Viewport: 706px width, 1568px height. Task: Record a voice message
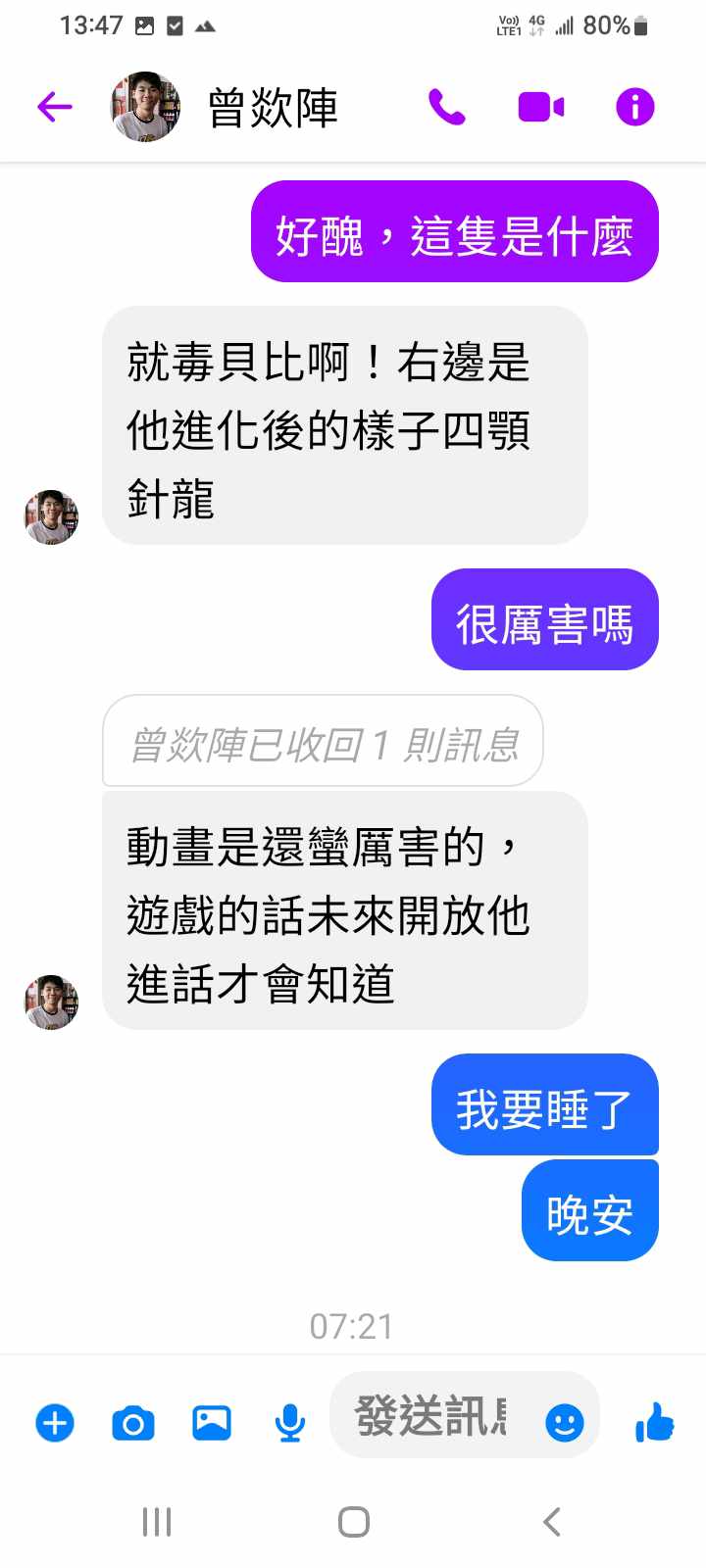(x=289, y=1422)
